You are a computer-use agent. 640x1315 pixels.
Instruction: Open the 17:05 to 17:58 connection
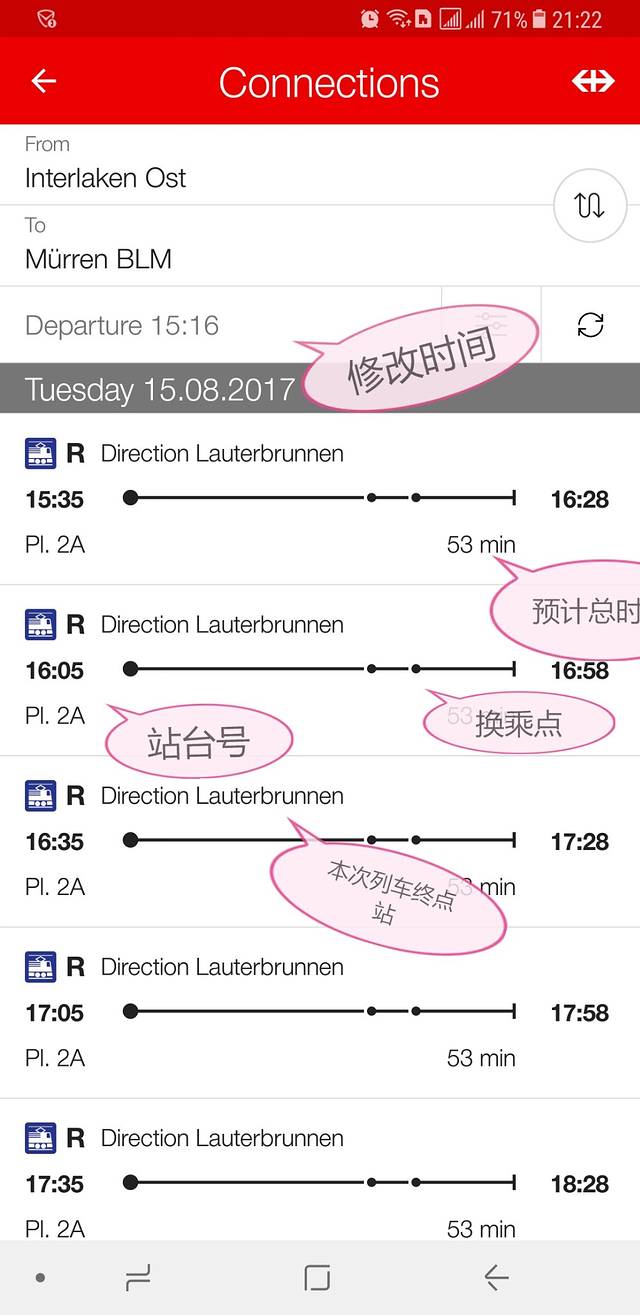320,1013
